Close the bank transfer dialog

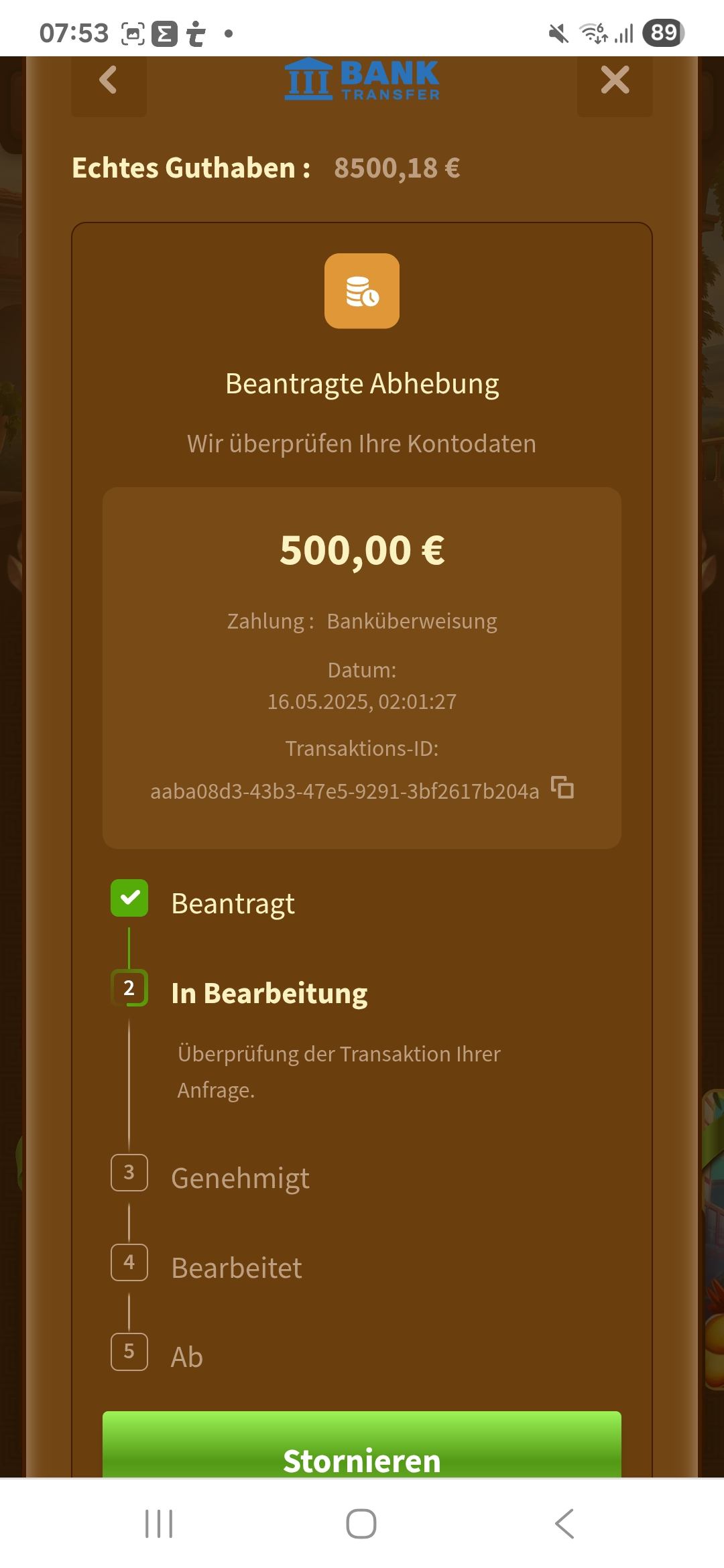coord(614,81)
